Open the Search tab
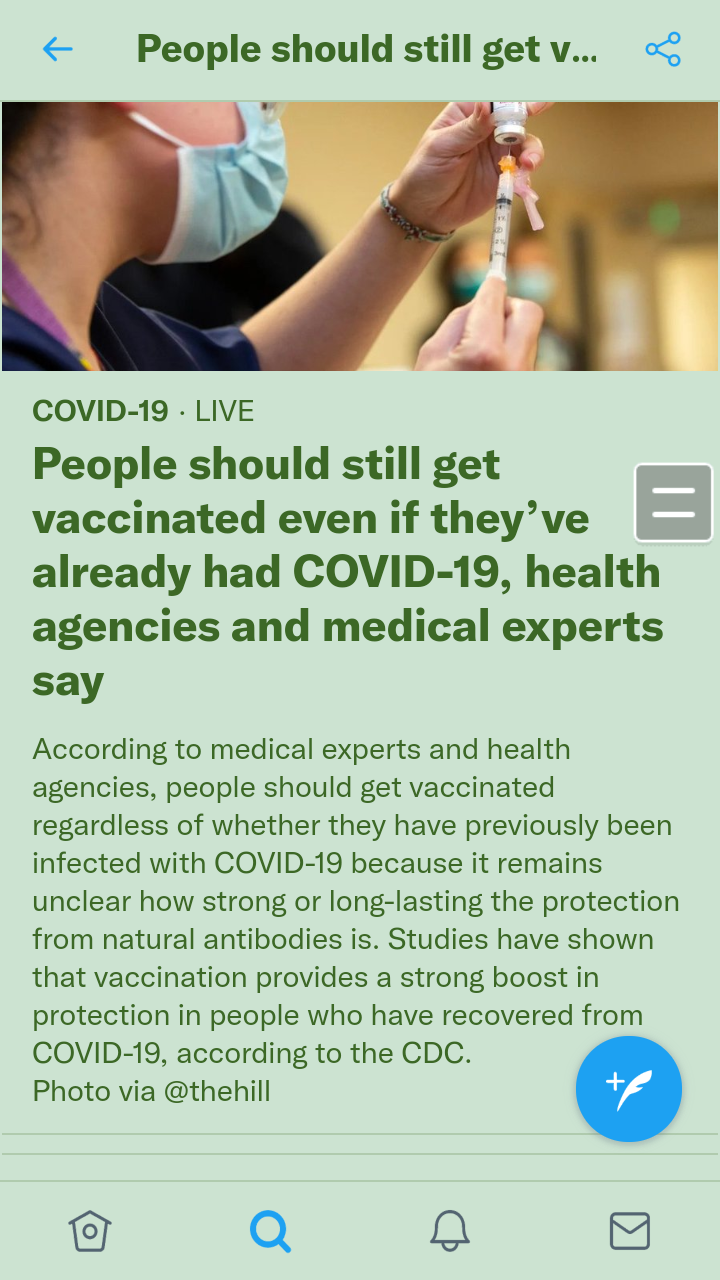 [x=270, y=1231]
